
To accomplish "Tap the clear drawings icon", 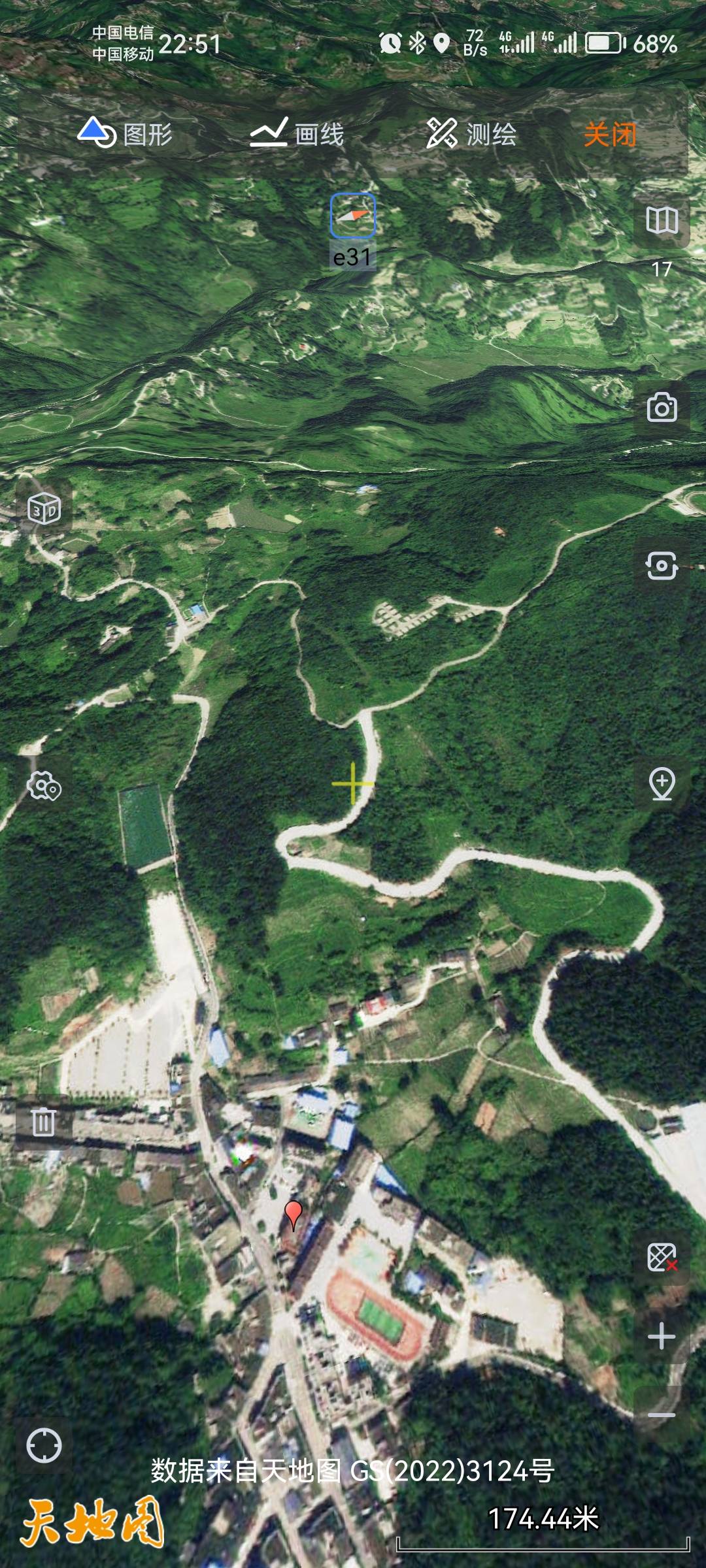I will tap(662, 1257).
